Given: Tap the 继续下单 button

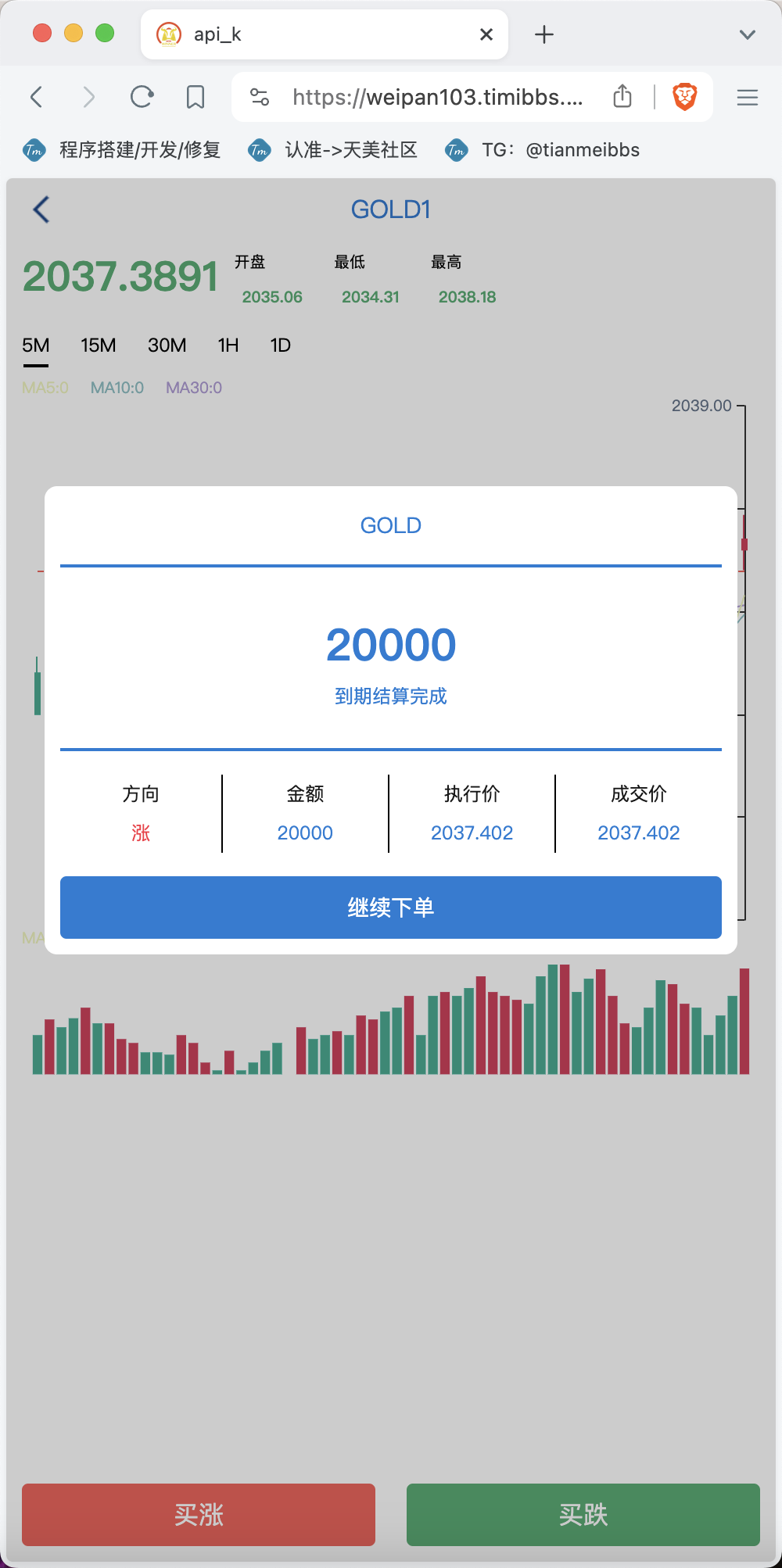Looking at the screenshot, I should [x=391, y=907].
